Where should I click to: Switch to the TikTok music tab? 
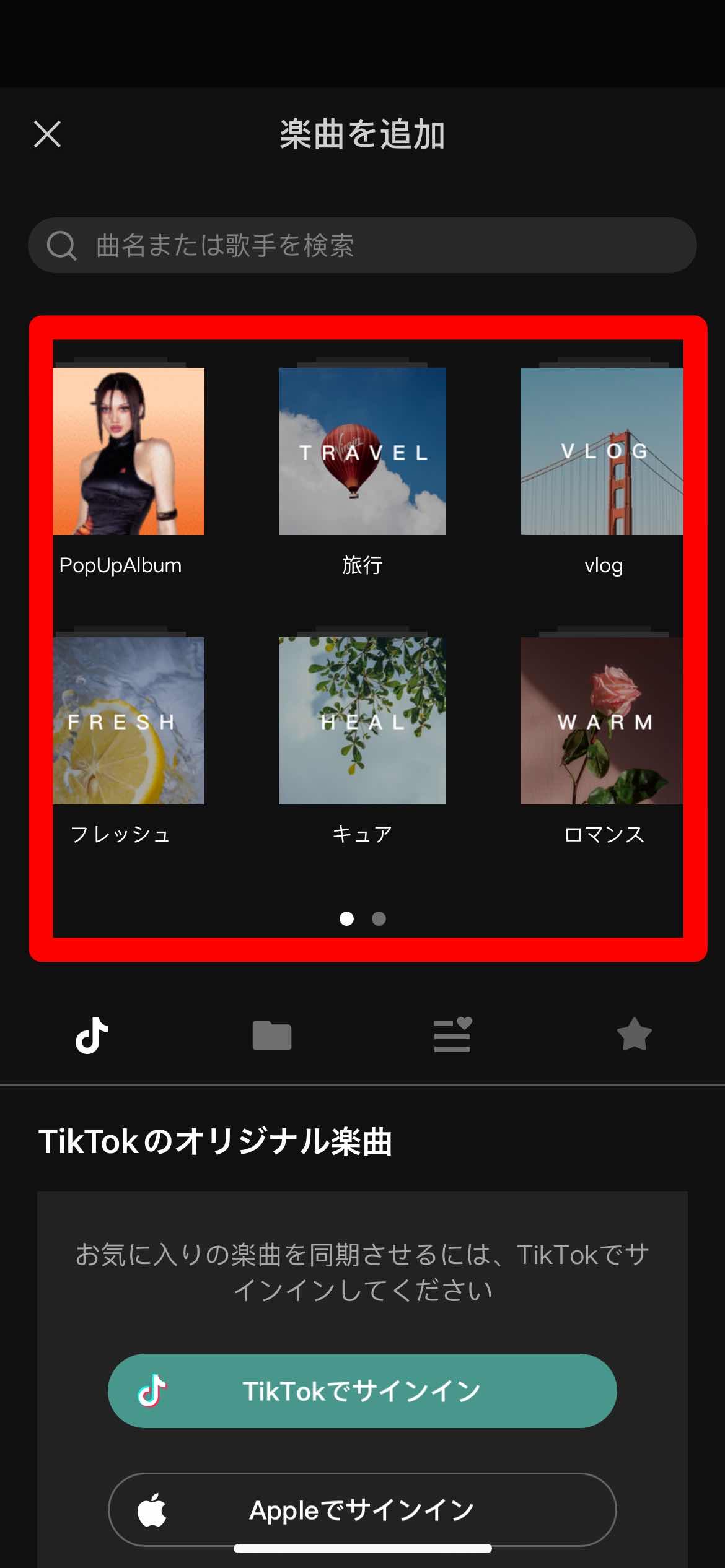tap(92, 1035)
